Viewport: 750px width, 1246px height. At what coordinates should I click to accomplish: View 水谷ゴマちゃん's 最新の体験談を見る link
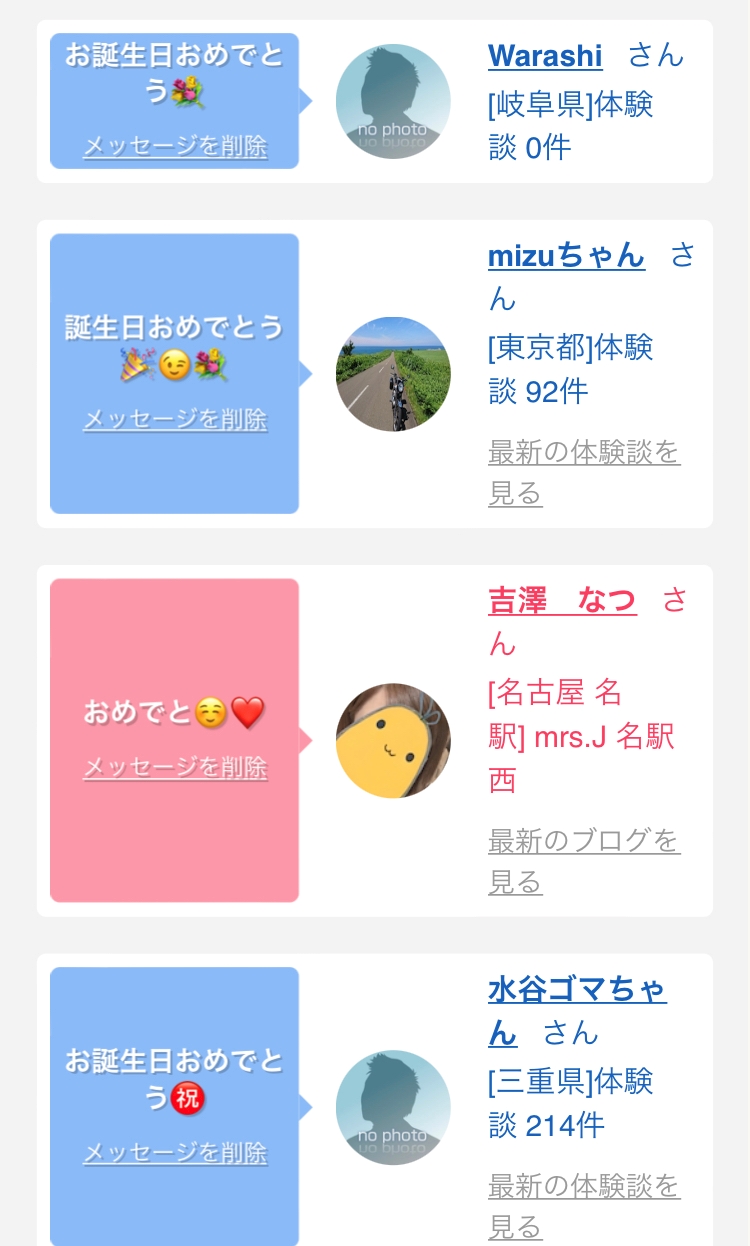584,1206
